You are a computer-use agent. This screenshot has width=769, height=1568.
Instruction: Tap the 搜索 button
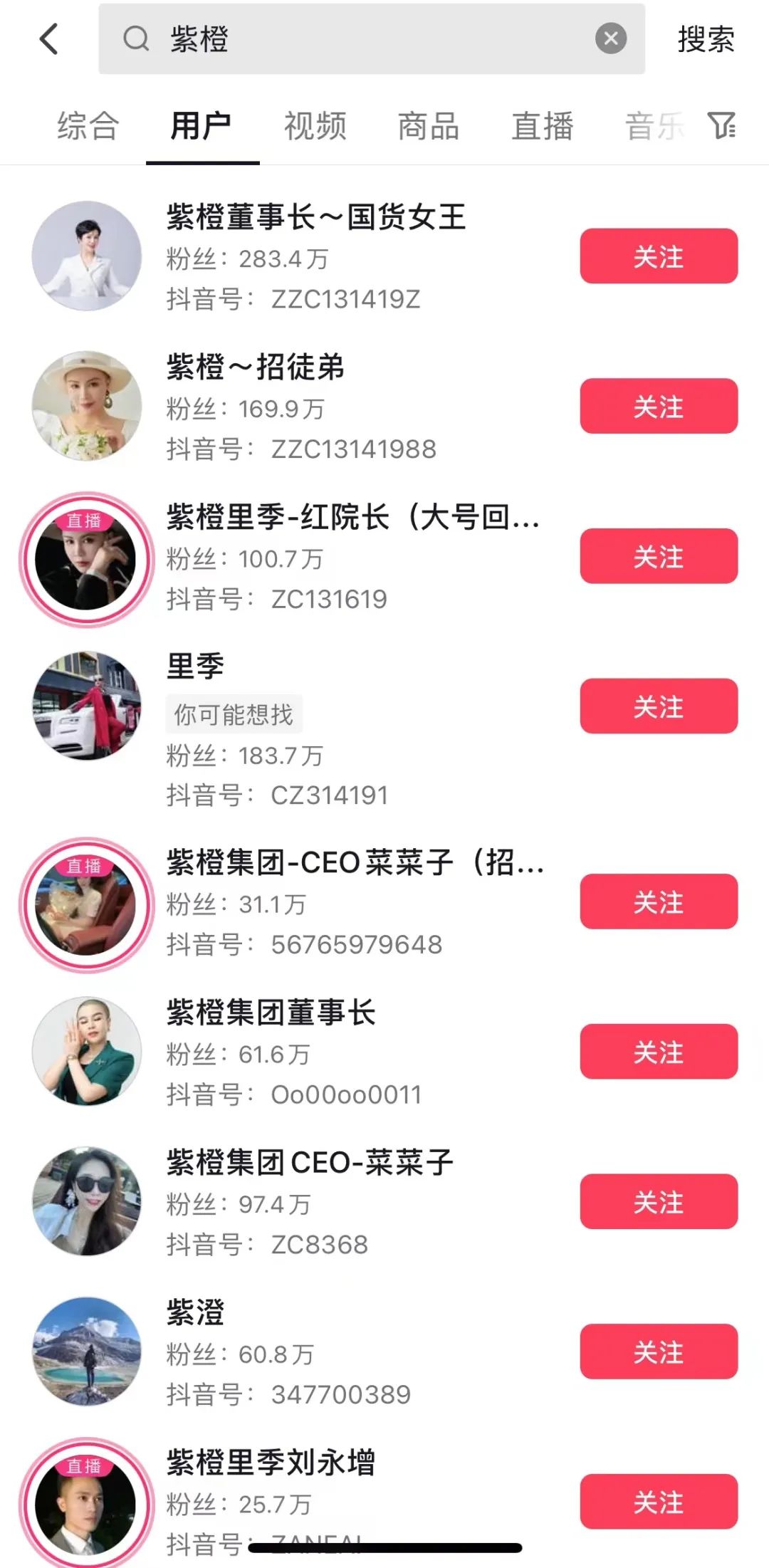coord(705,39)
